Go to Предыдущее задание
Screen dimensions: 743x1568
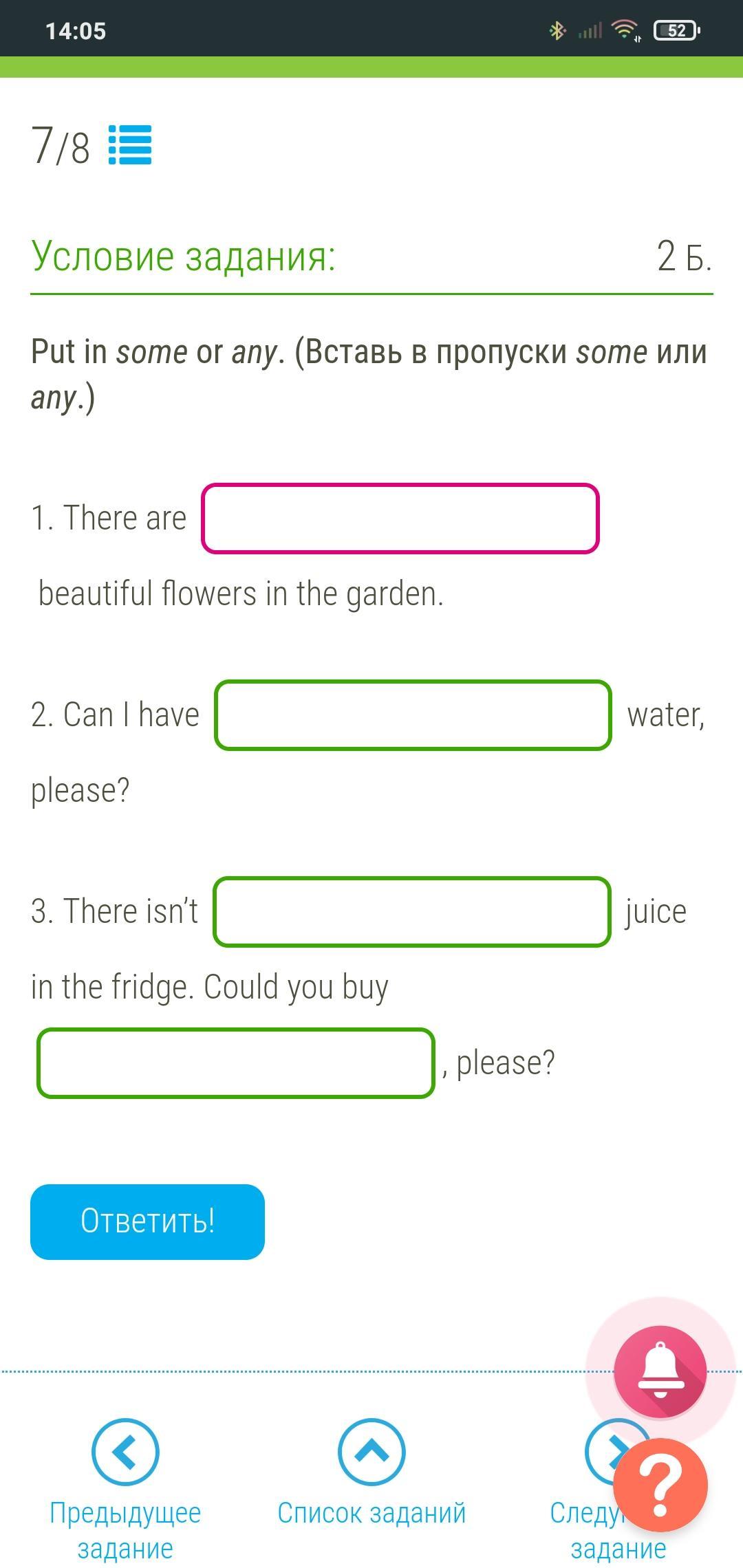click(125, 1489)
